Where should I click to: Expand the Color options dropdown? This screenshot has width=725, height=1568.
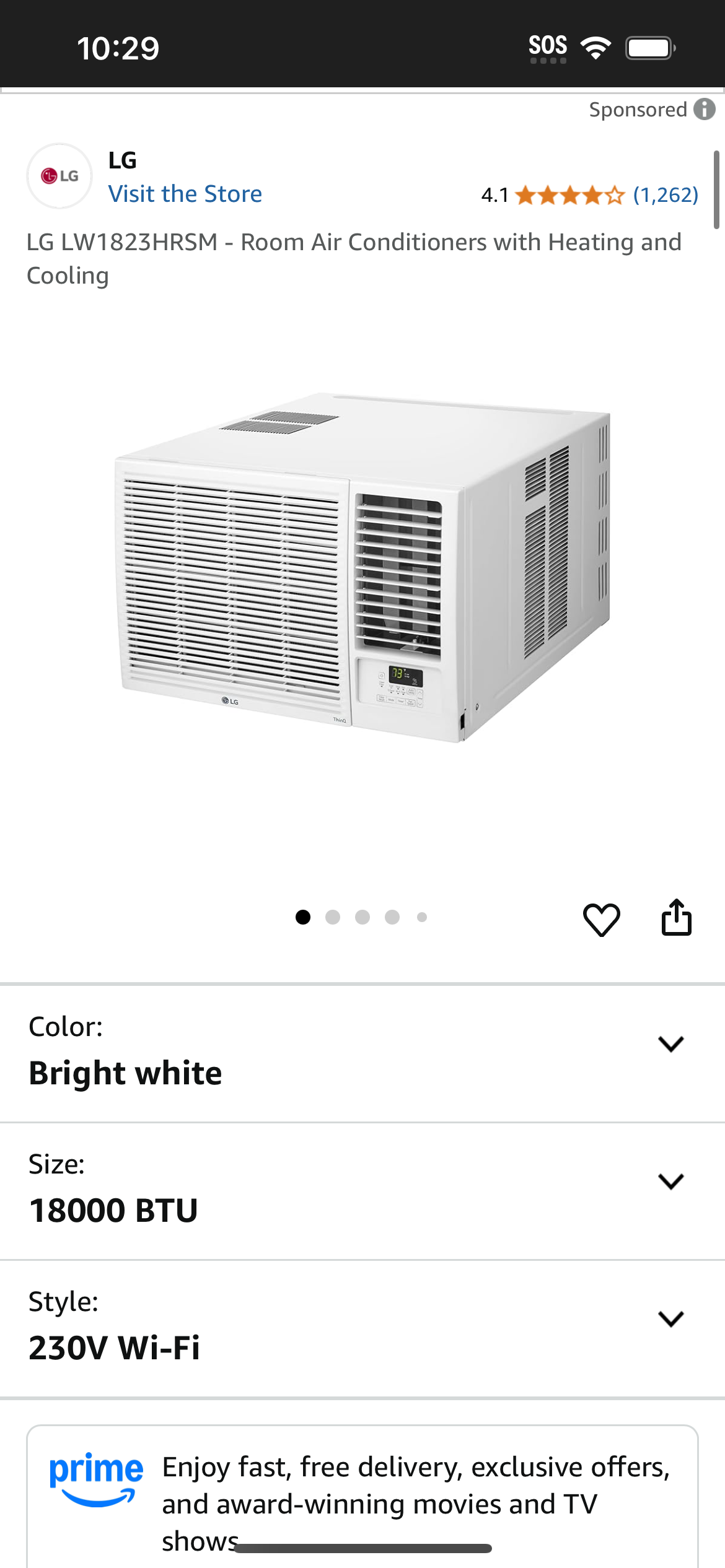click(362, 1053)
